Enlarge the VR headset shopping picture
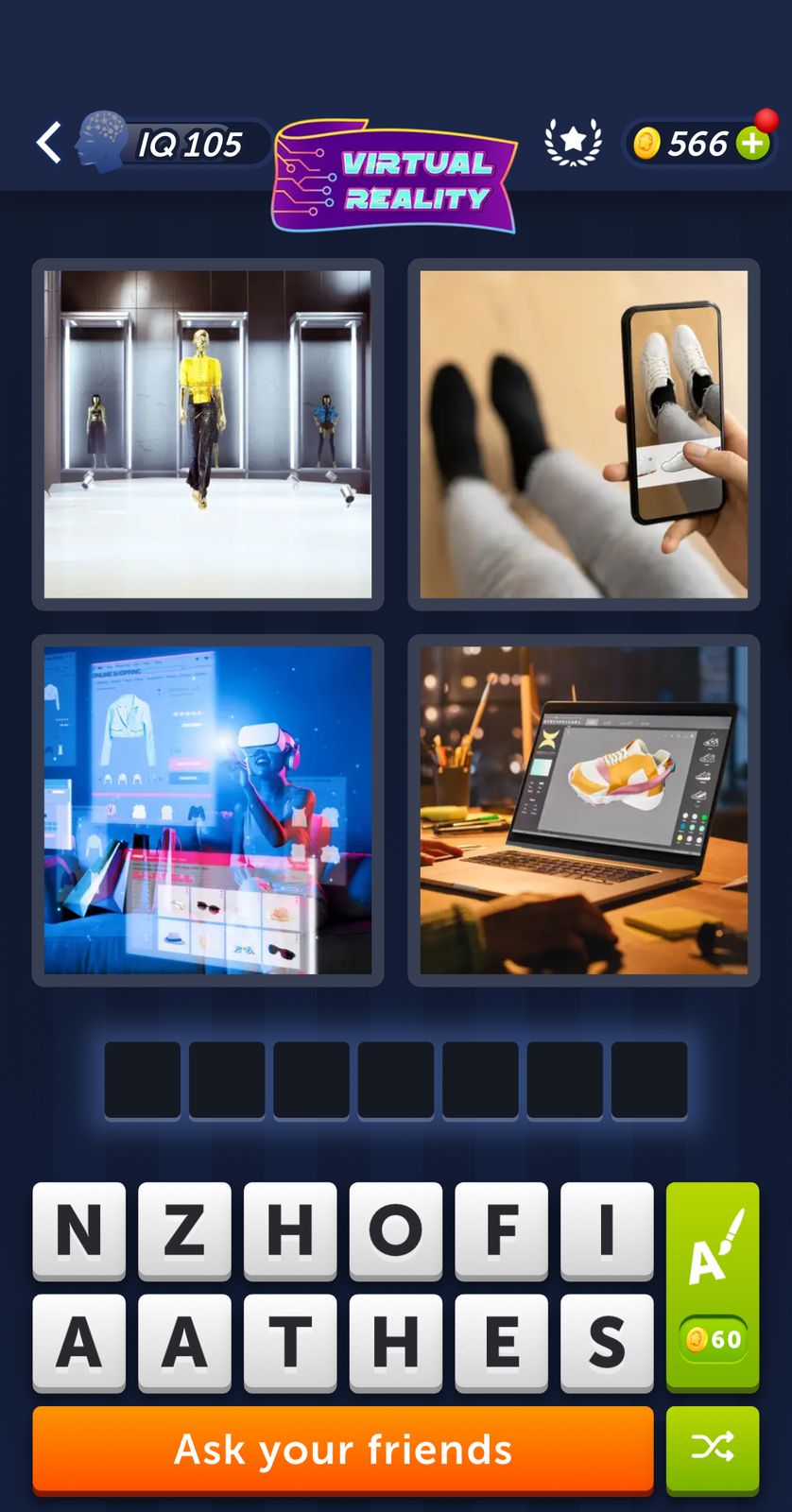 point(208,810)
